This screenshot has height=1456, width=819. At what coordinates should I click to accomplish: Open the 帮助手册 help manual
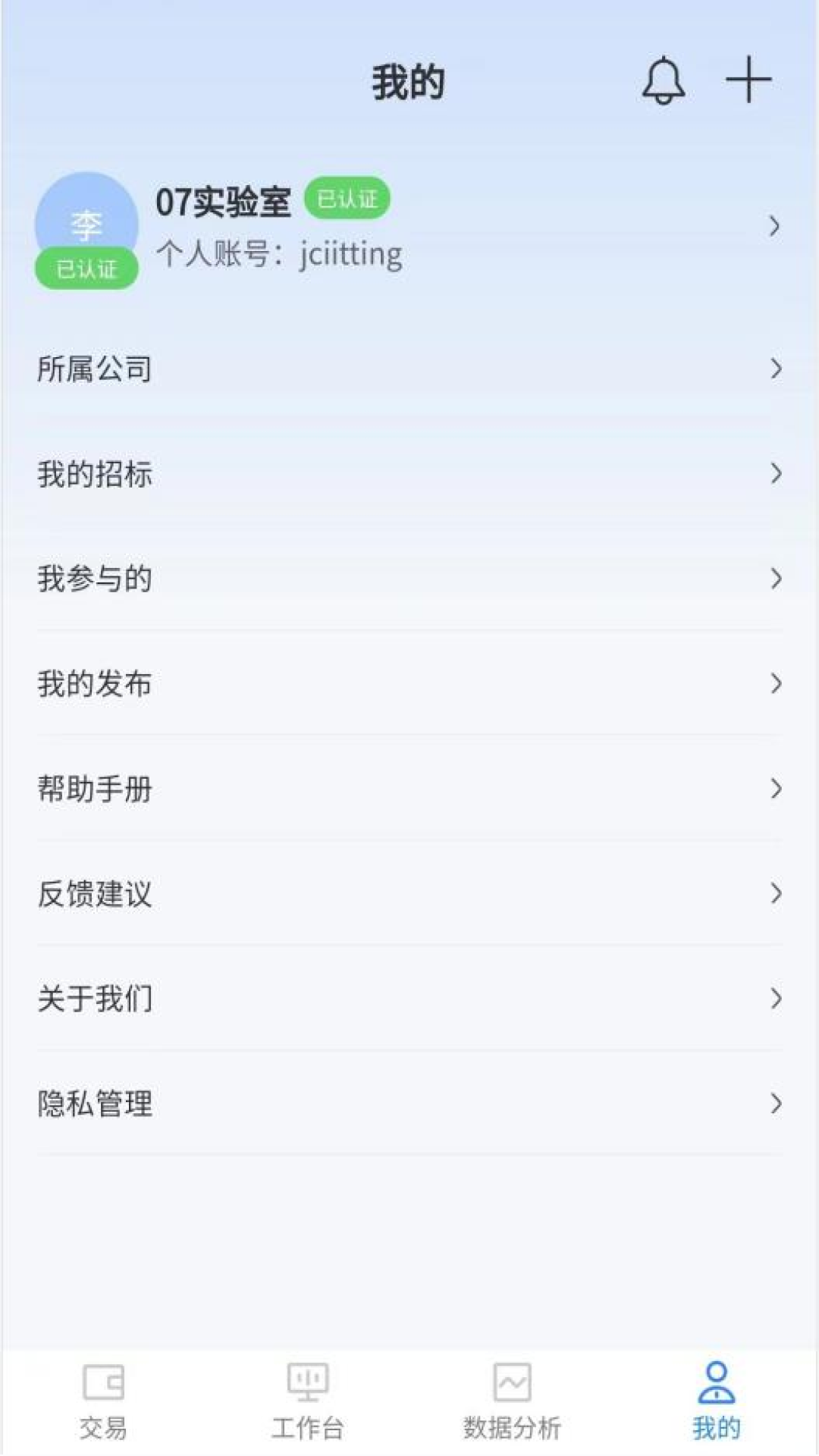pos(409,789)
